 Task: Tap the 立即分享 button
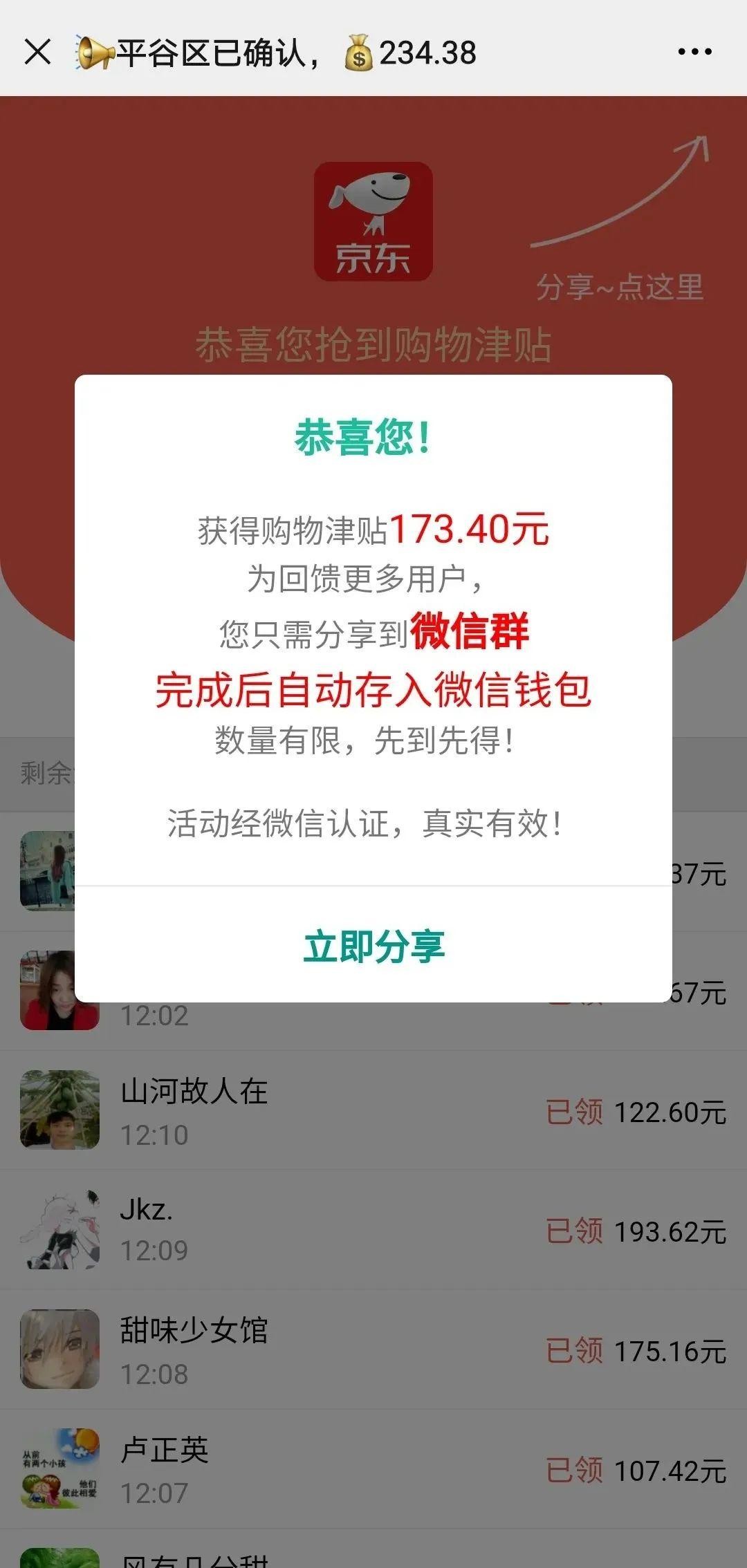click(373, 946)
